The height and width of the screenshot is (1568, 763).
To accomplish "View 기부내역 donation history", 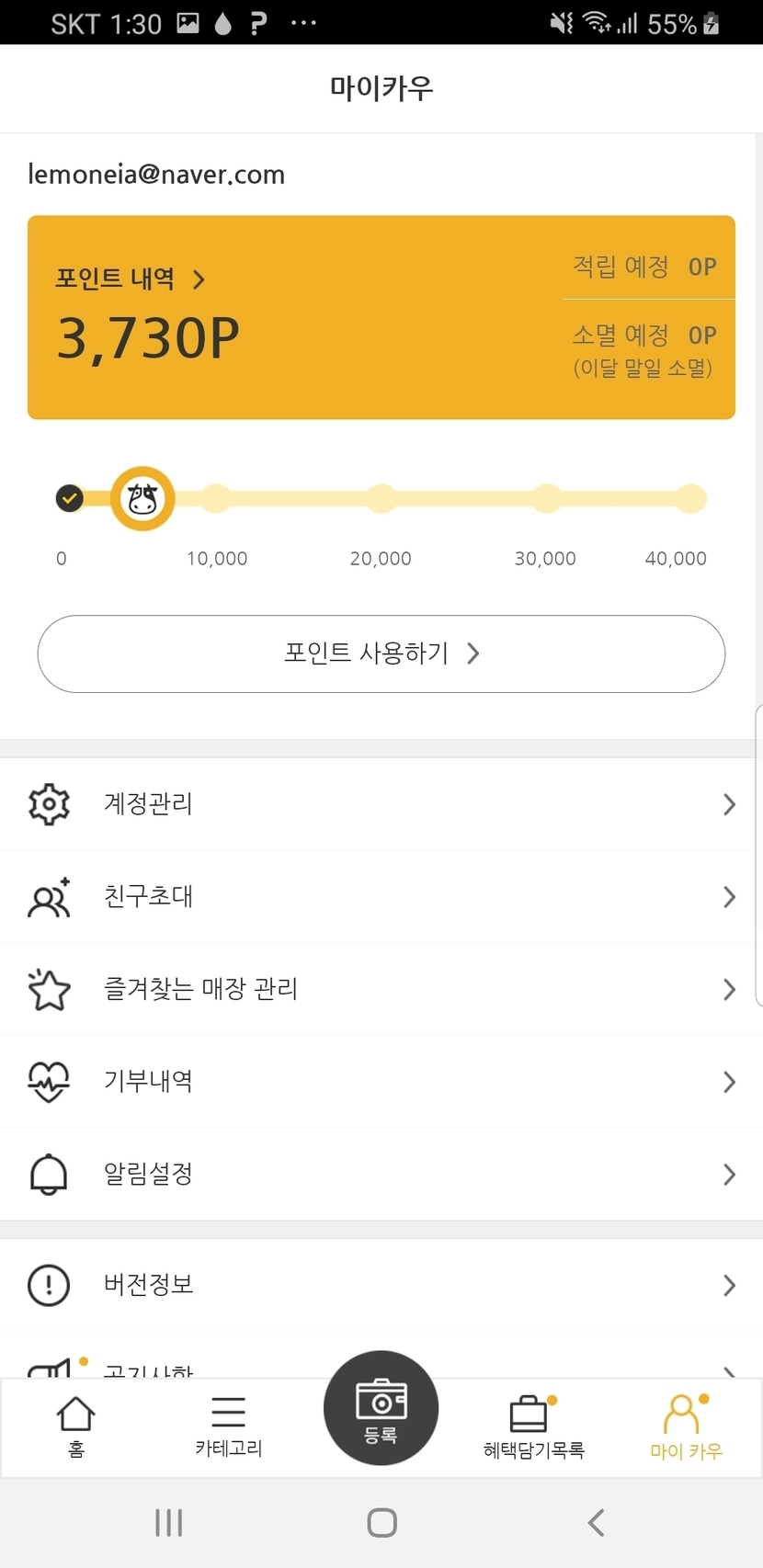I will (381, 1082).
